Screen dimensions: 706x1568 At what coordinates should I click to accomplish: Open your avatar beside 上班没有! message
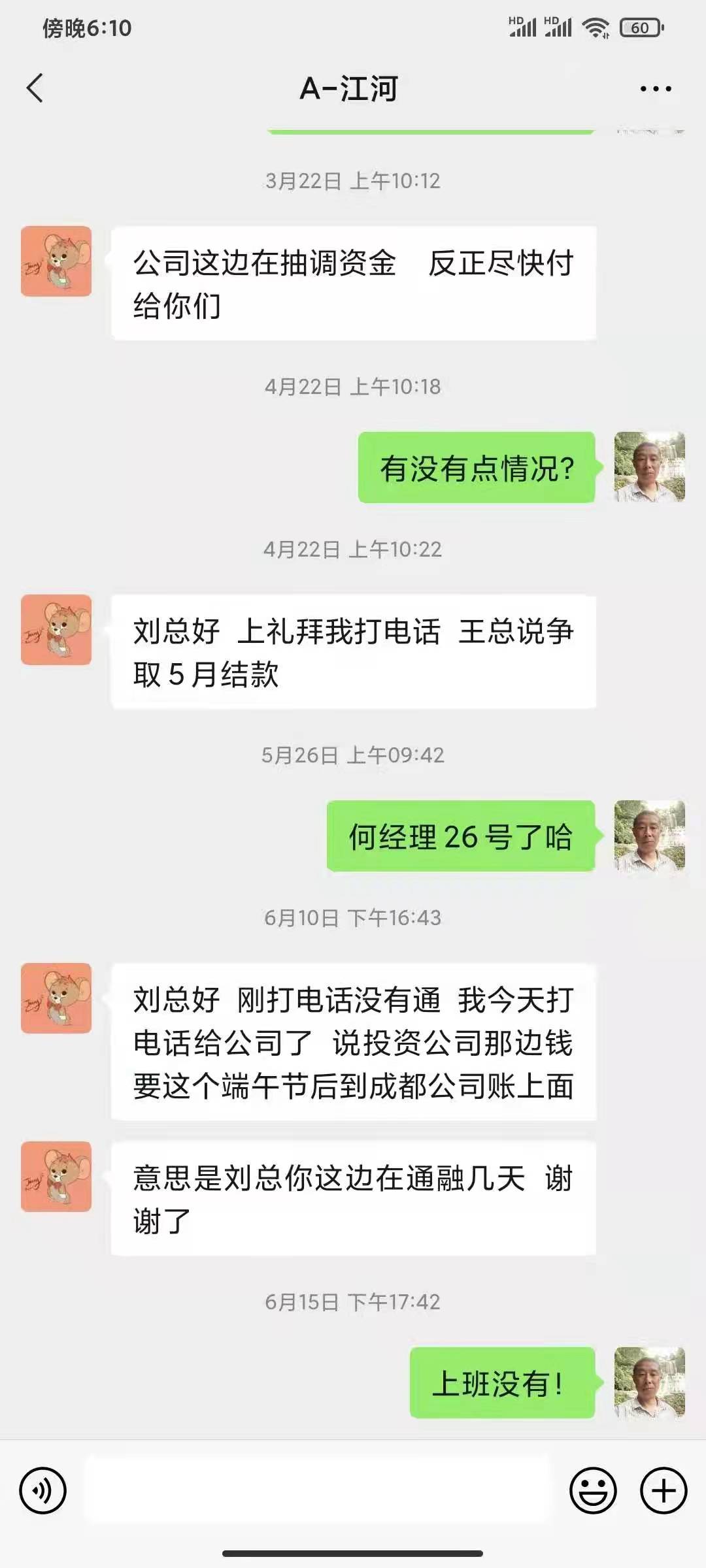[x=649, y=1382]
